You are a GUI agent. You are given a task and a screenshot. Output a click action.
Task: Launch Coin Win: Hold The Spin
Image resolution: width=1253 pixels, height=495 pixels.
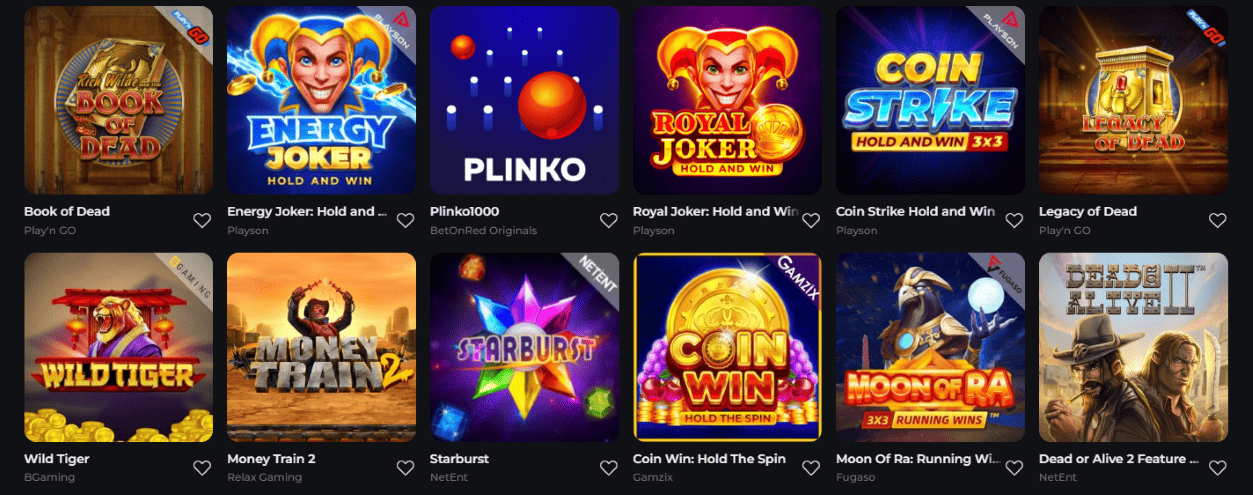727,347
